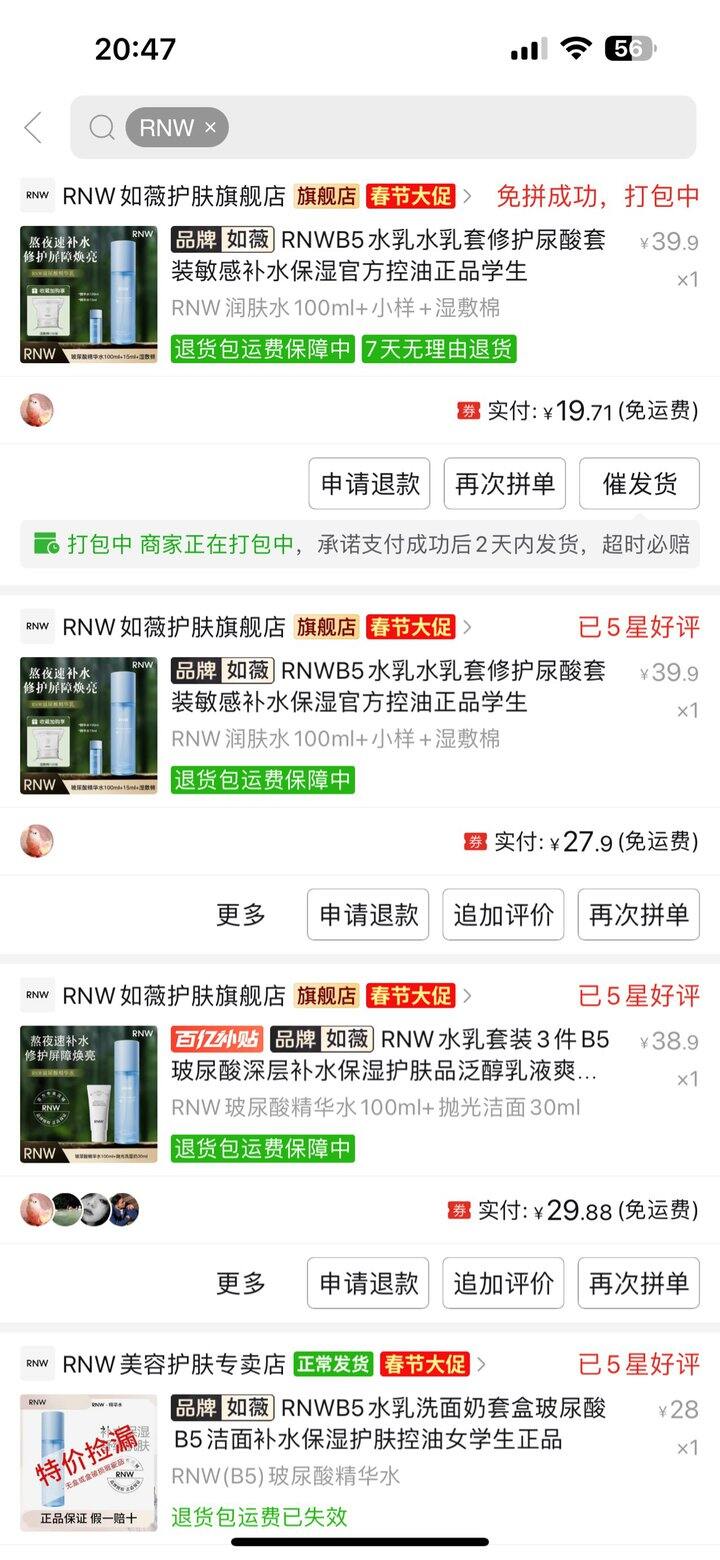720x1560 pixels.
Task: View the 打包中 shipping promise notice
Action: tap(360, 544)
